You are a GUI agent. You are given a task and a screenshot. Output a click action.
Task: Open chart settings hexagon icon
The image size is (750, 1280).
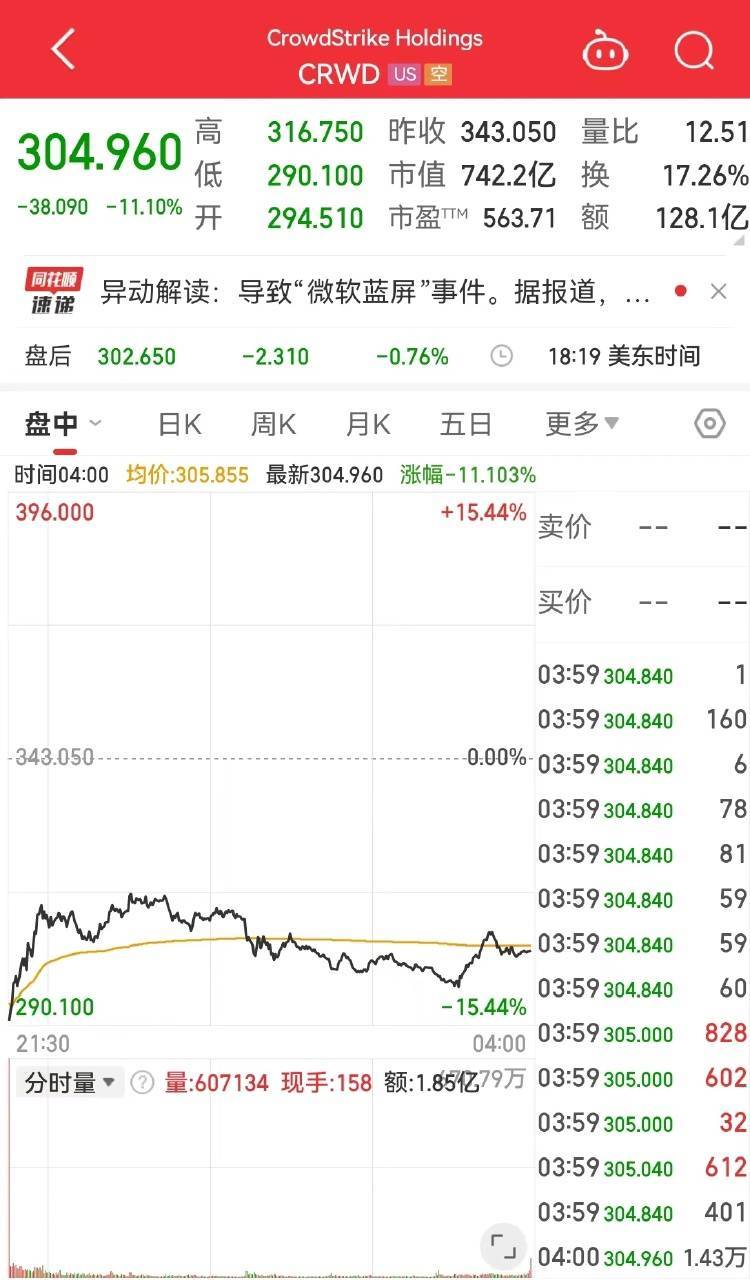[709, 424]
